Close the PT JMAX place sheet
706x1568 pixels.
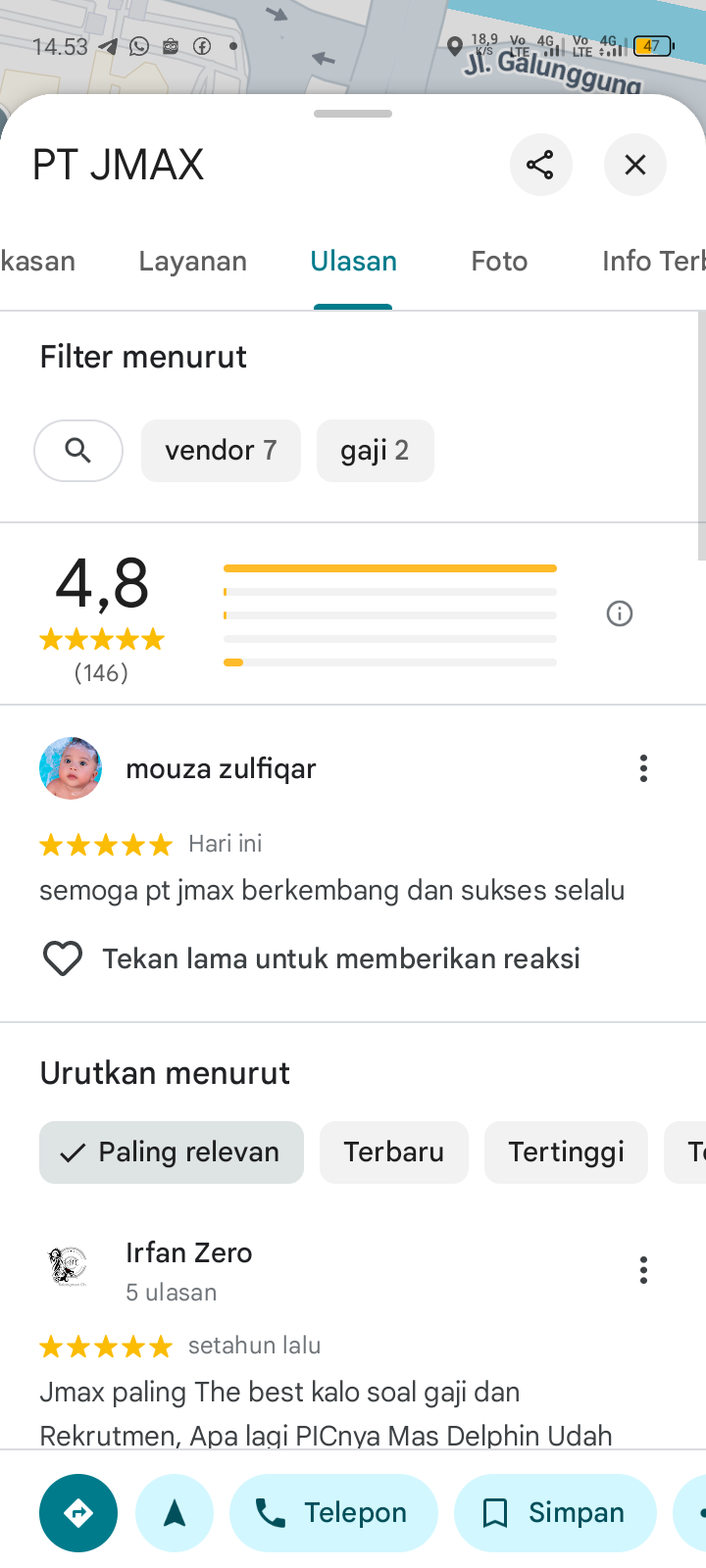pos(635,165)
